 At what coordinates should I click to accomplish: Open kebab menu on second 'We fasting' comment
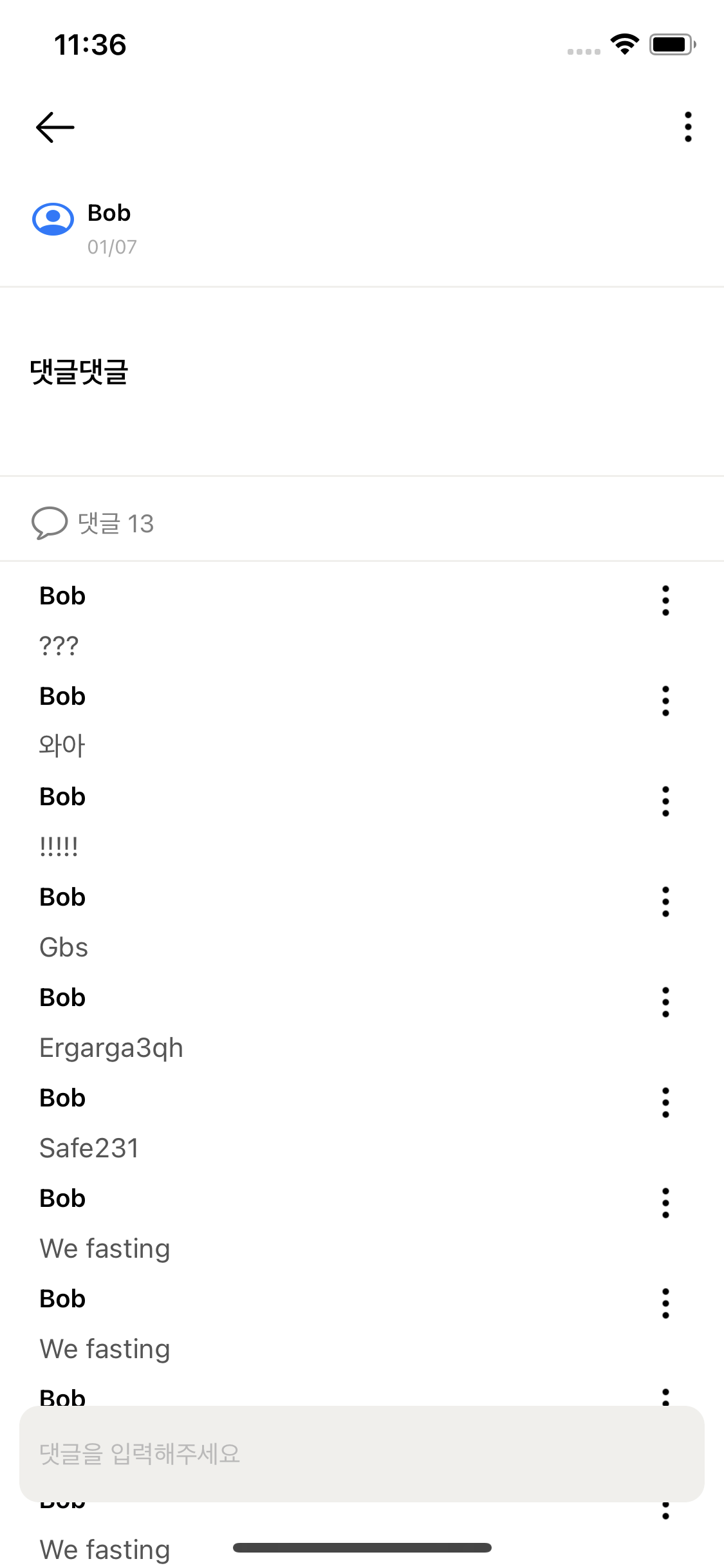(x=665, y=1302)
